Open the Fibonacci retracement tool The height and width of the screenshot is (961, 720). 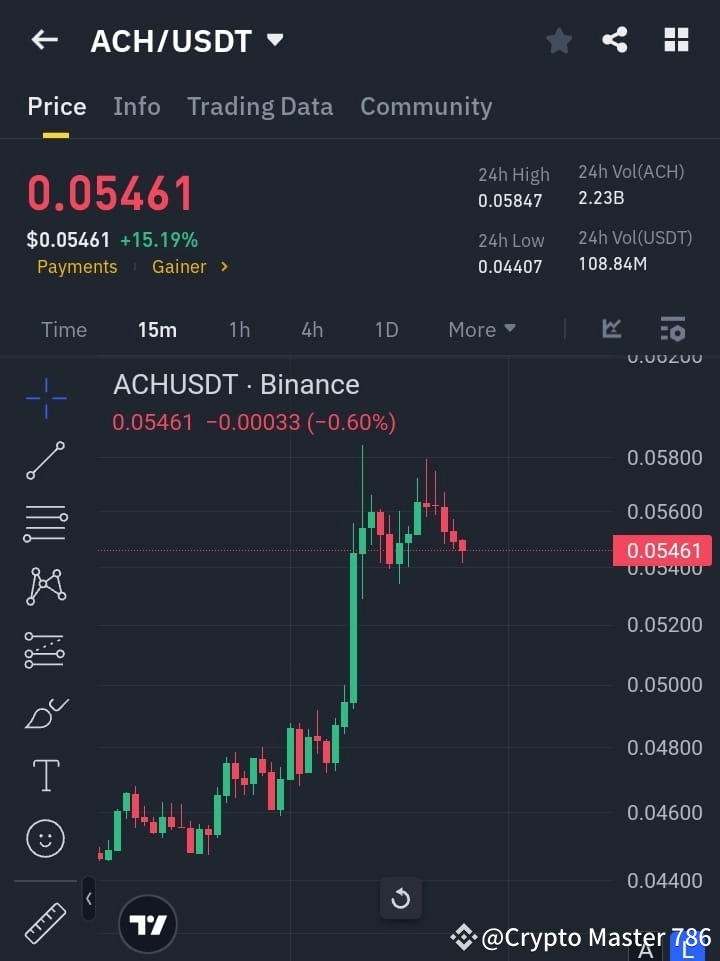tap(45, 524)
